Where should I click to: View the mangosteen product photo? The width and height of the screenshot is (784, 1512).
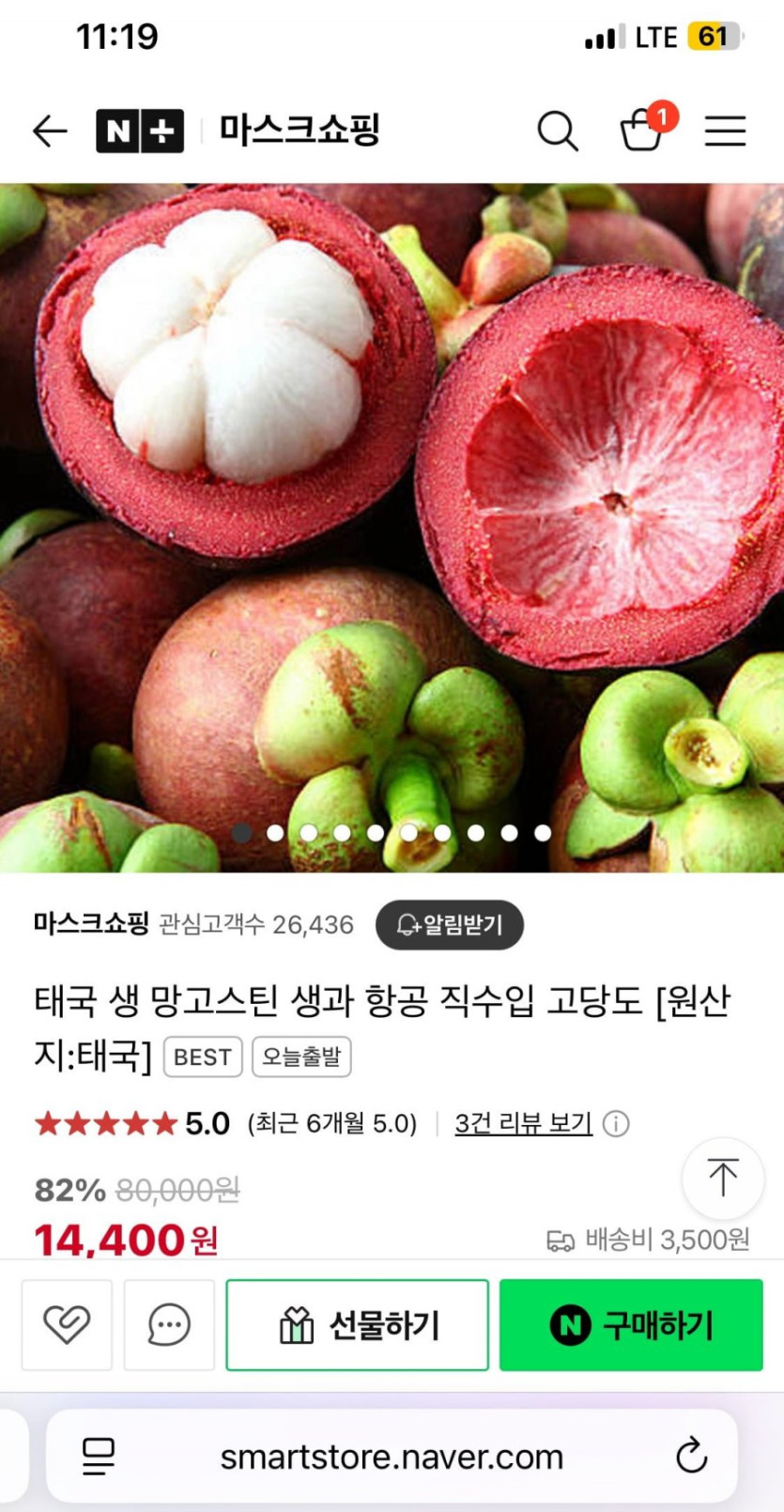(392, 528)
